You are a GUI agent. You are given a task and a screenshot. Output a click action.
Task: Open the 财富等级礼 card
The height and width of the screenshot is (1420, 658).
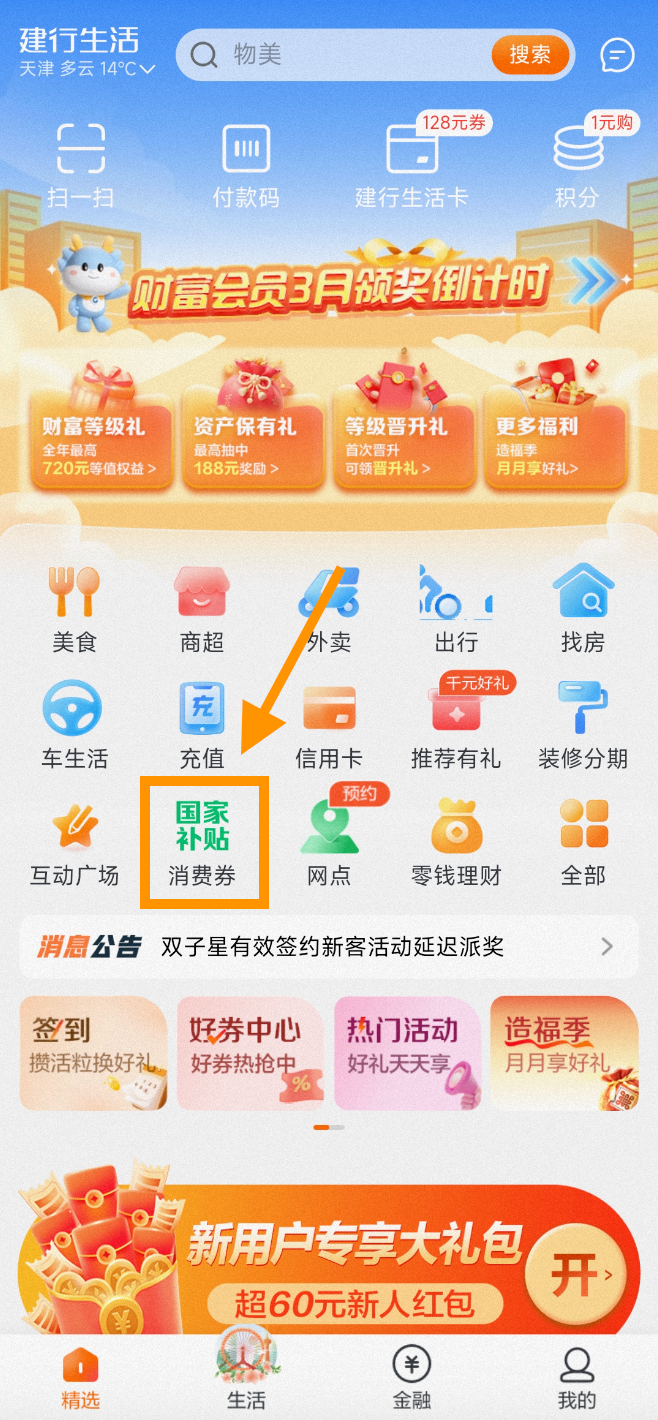tap(100, 440)
